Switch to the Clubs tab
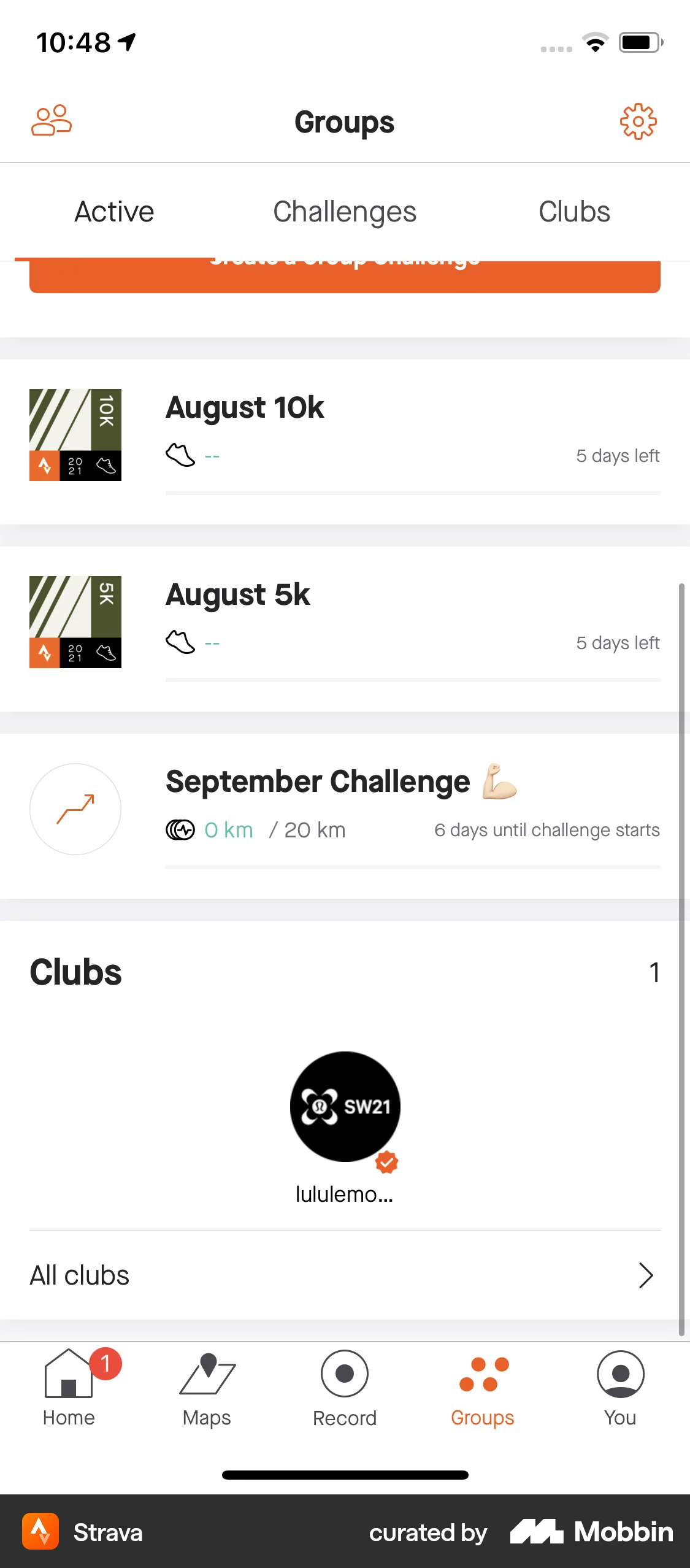 [x=573, y=211]
